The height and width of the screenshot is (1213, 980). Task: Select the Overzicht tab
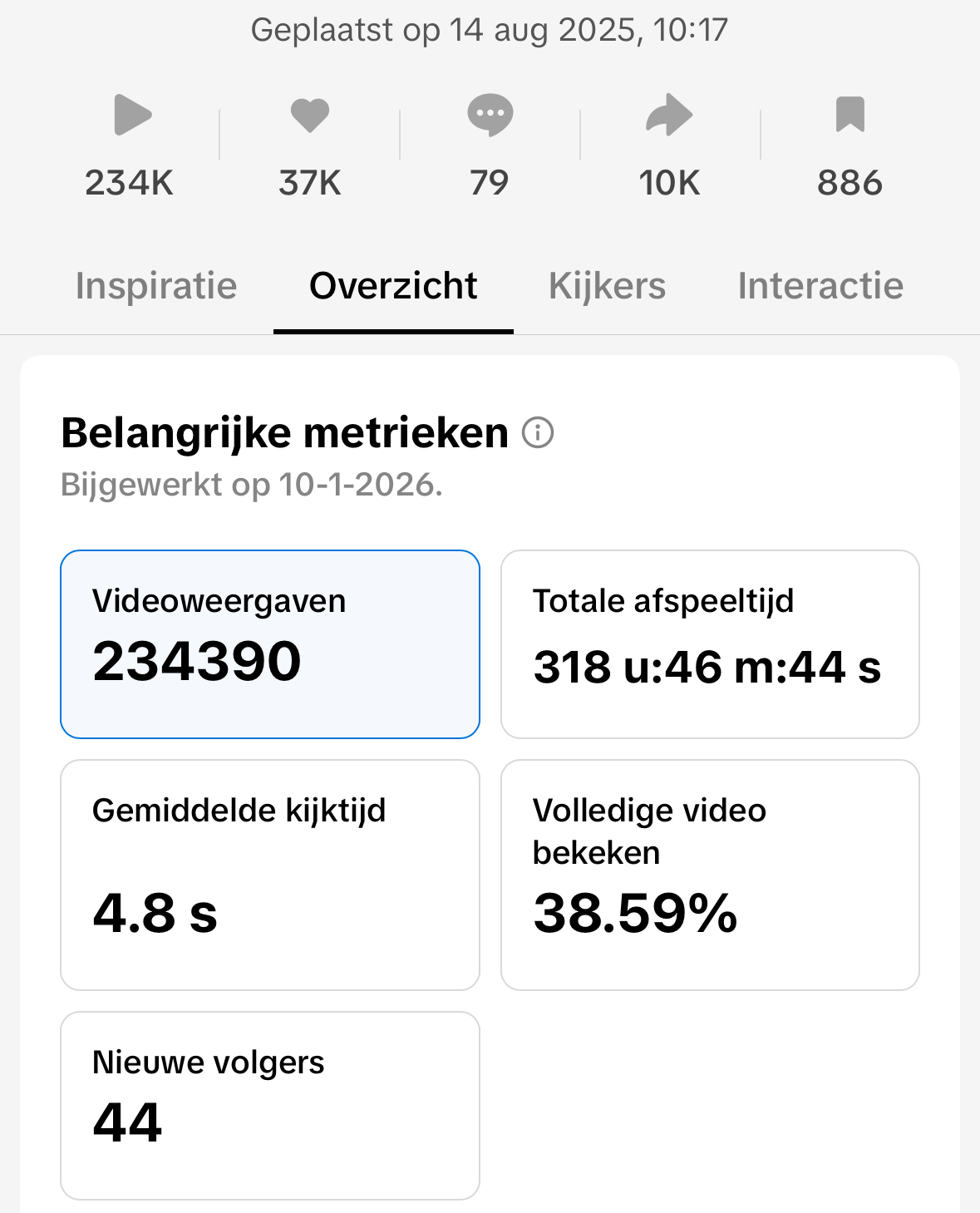coord(393,286)
